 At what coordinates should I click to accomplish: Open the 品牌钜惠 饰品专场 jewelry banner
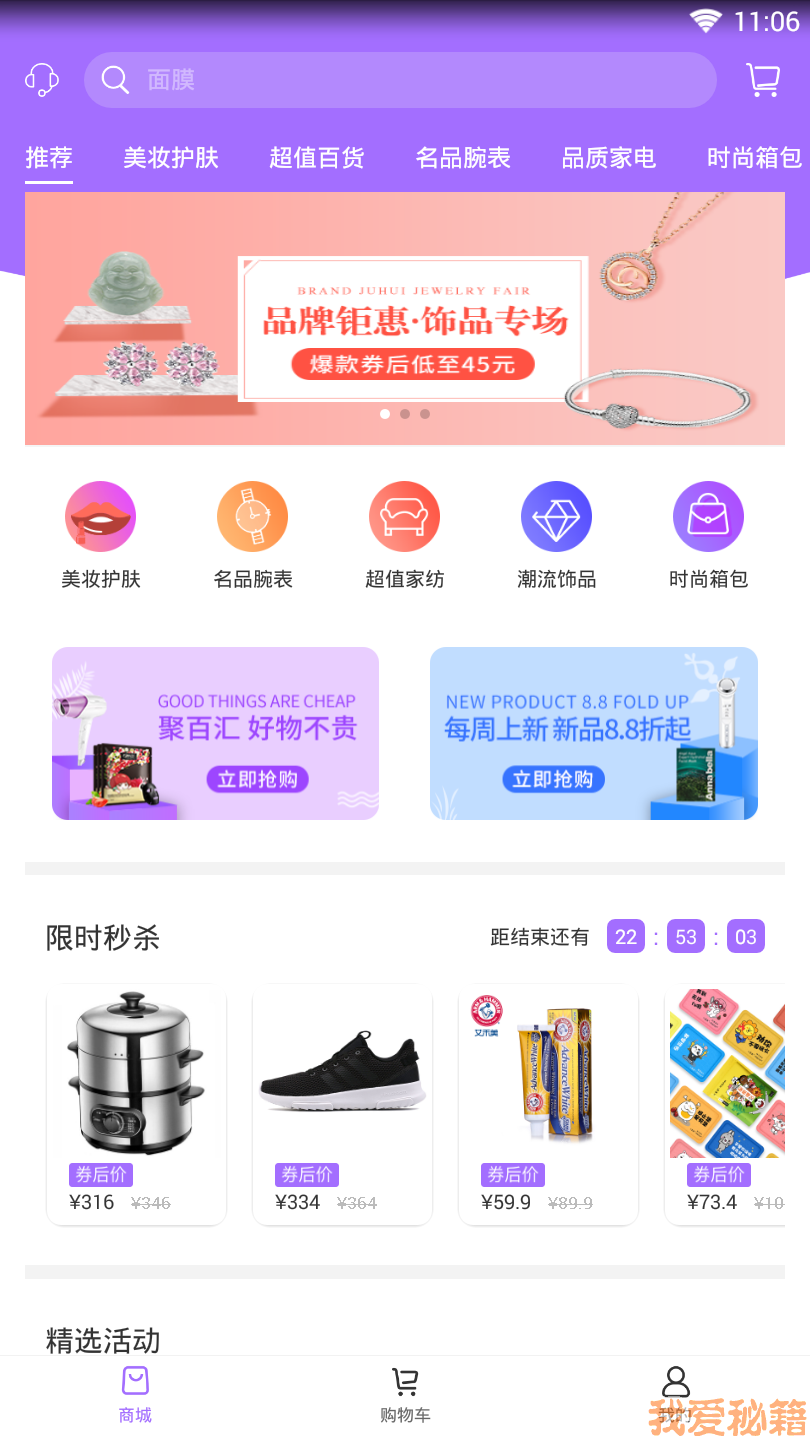[x=405, y=318]
